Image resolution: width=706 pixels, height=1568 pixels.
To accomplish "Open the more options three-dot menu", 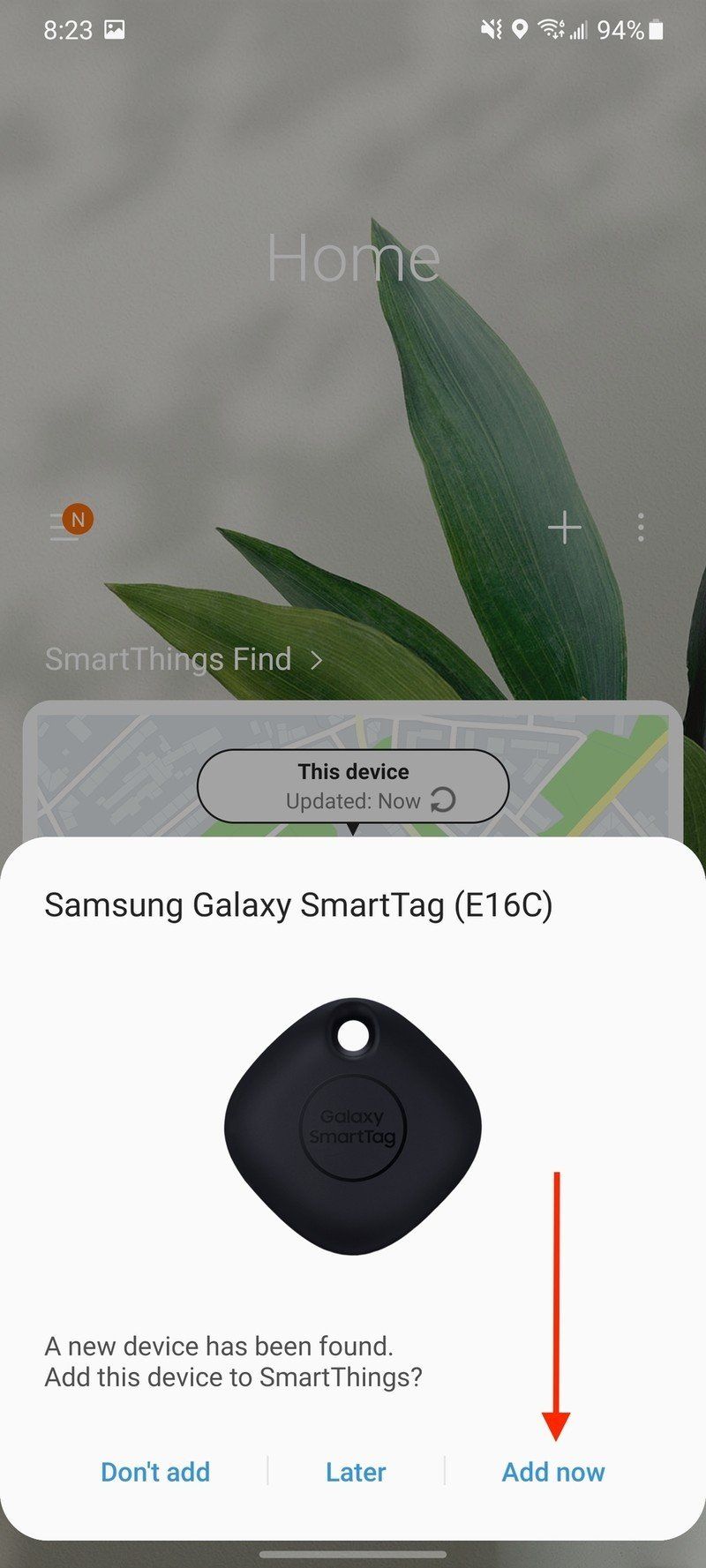I will (x=641, y=527).
